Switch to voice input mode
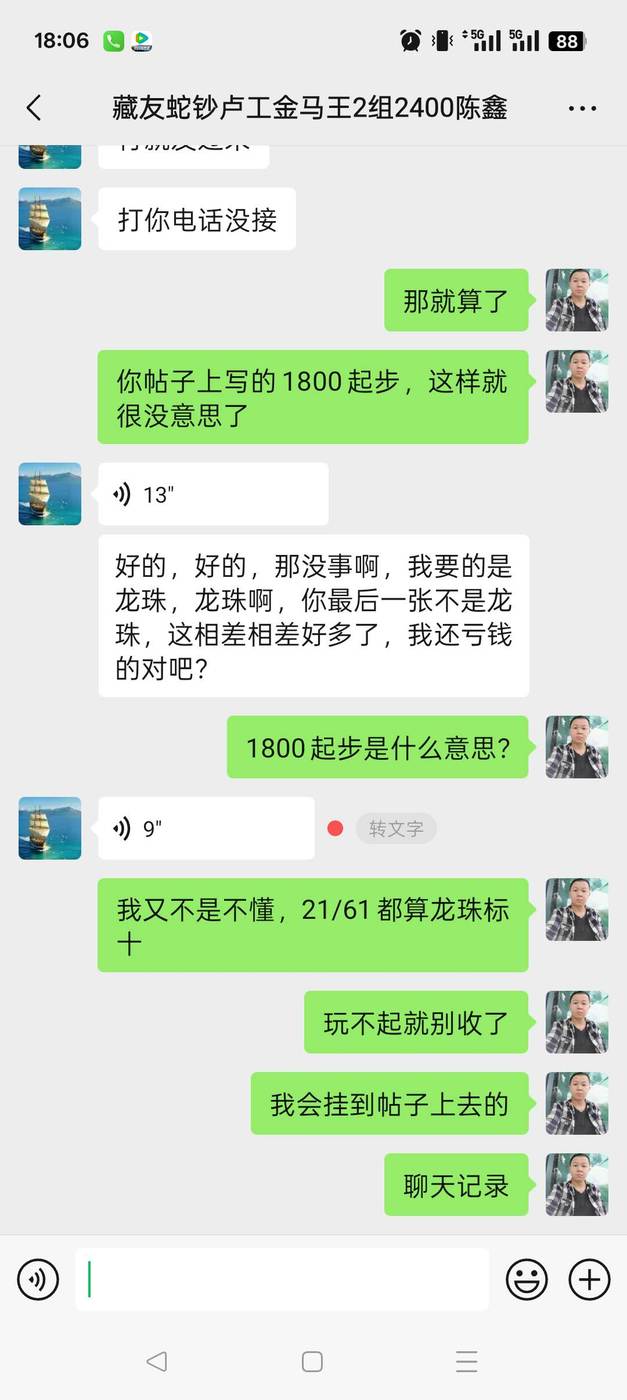Viewport: 627px width, 1400px height. point(38,1279)
